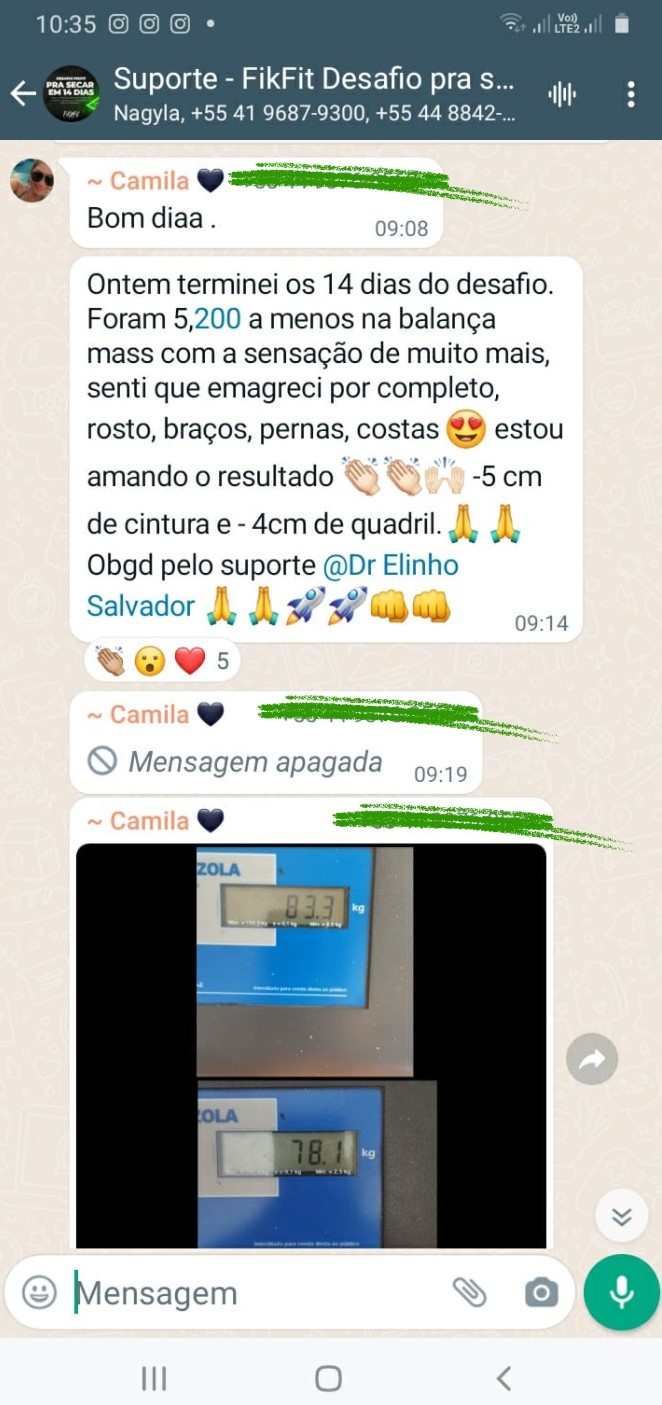Viewport: 662px width, 1405px height.
Task: Open the emoji picker
Action: pos(40,1293)
